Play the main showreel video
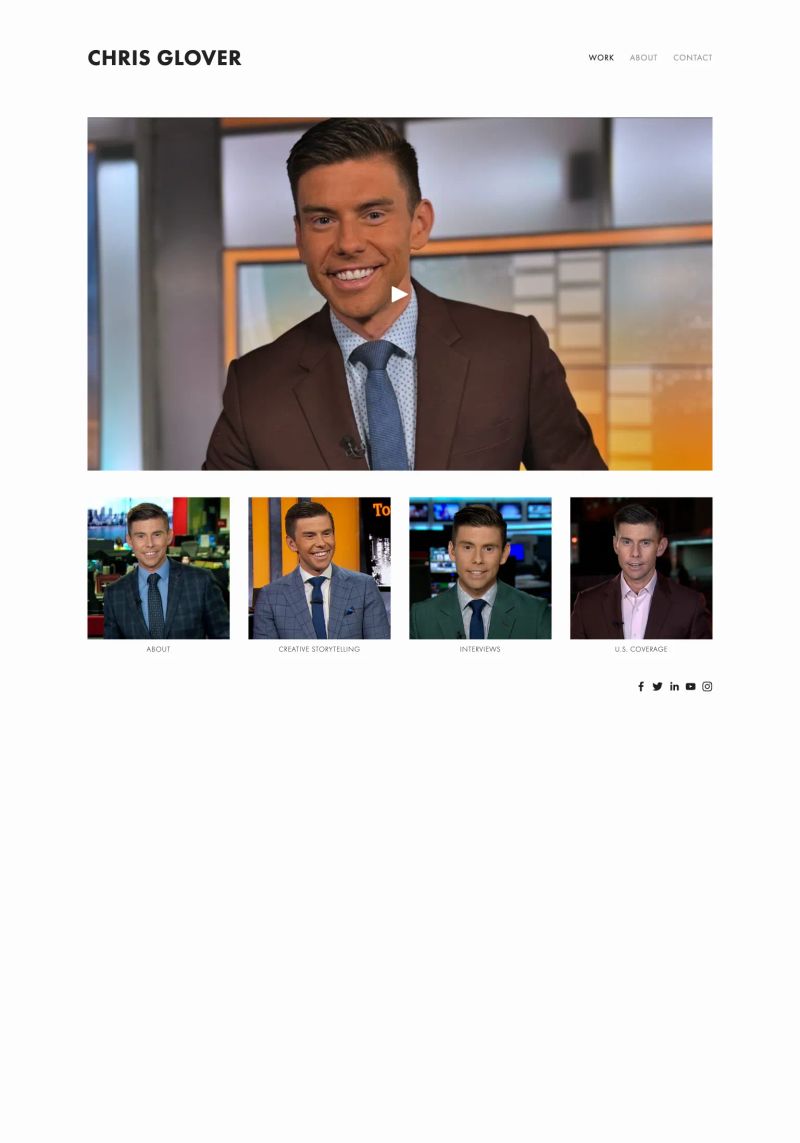Screen dimensions: 800x1143 (x=399, y=294)
